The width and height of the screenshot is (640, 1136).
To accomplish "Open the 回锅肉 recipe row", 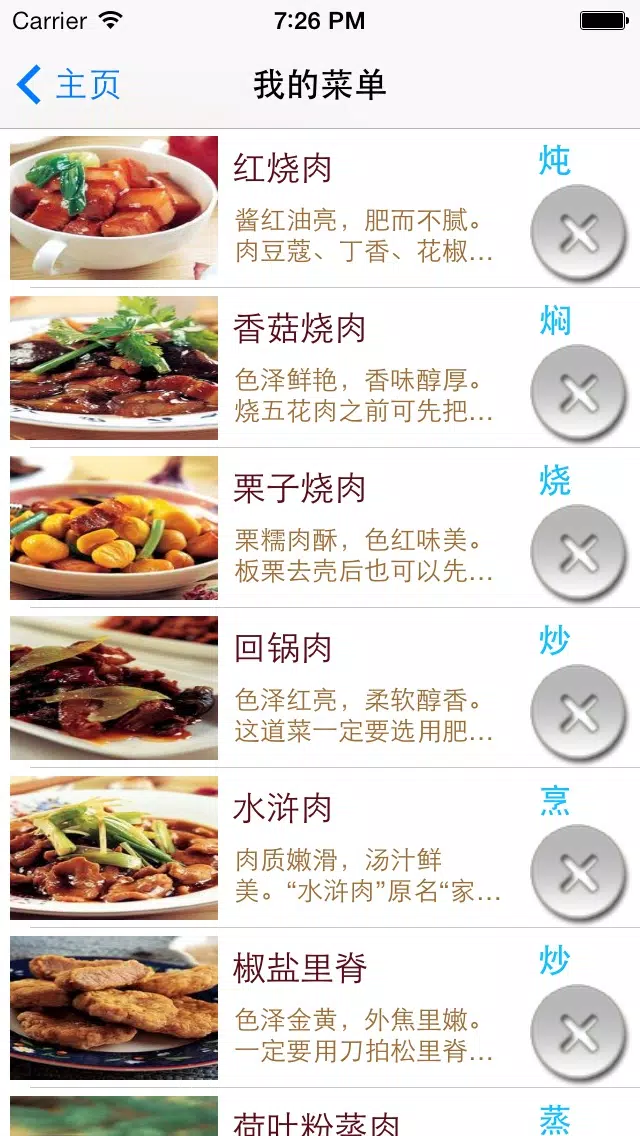I will (320, 688).
